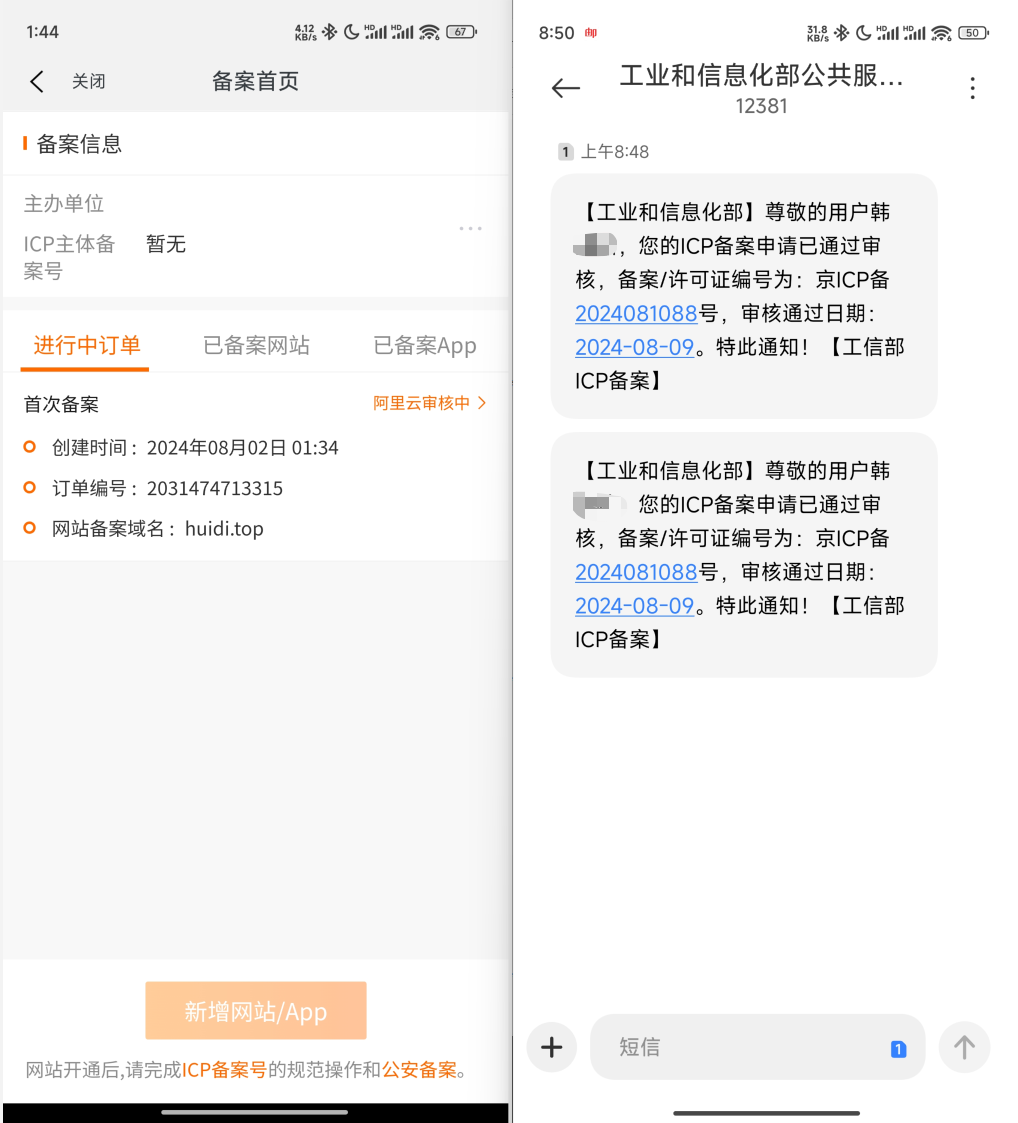Focus the 短信 message input field

point(740,1047)
